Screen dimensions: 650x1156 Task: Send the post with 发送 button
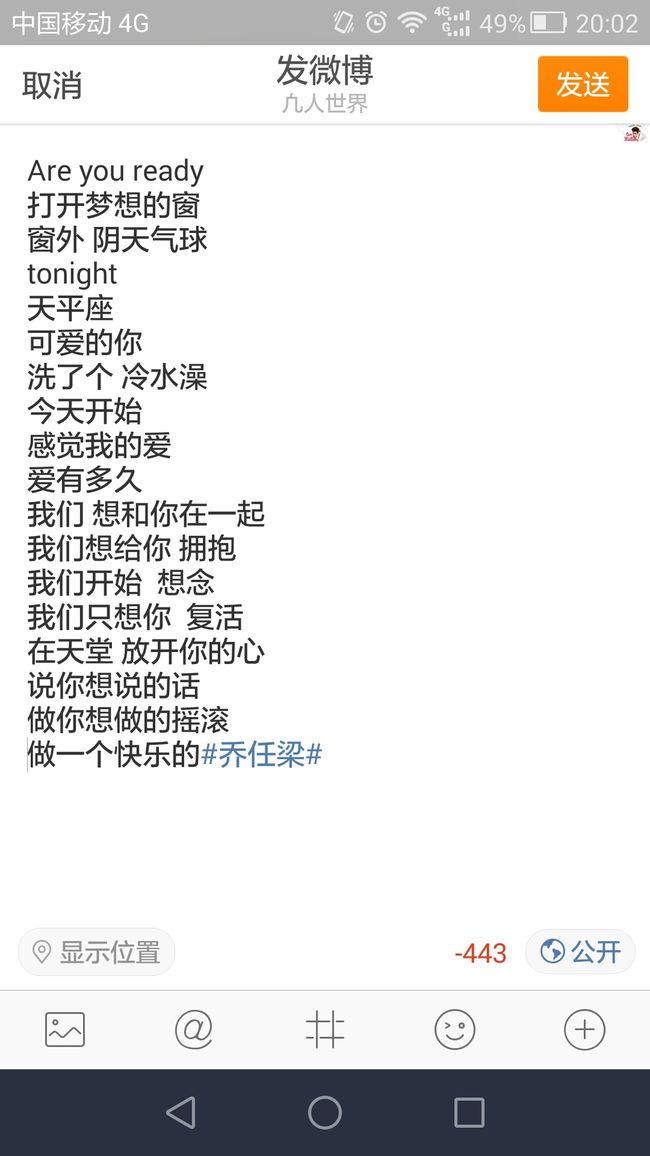[583, 84]
